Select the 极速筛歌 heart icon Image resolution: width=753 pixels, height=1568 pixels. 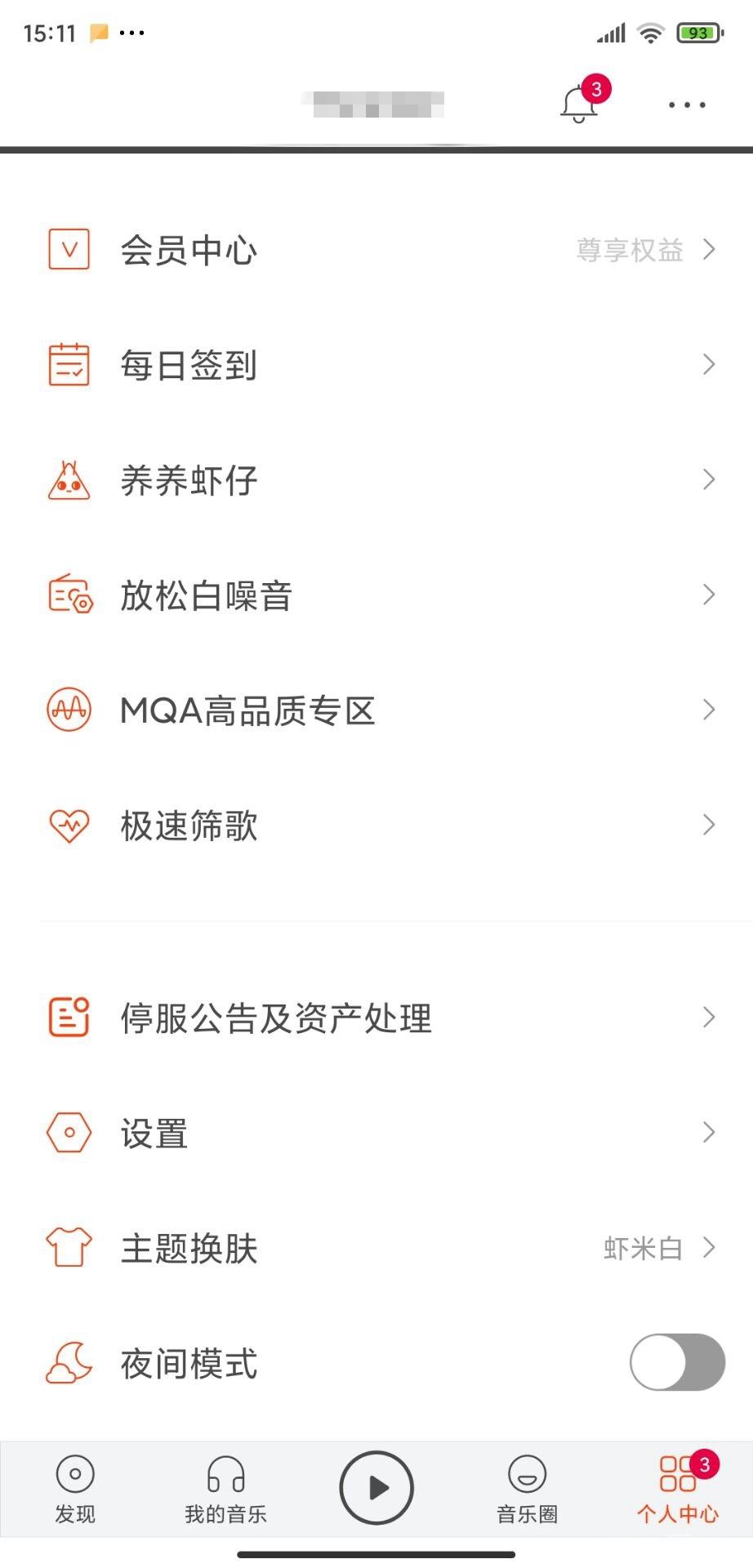click(69, 826)
